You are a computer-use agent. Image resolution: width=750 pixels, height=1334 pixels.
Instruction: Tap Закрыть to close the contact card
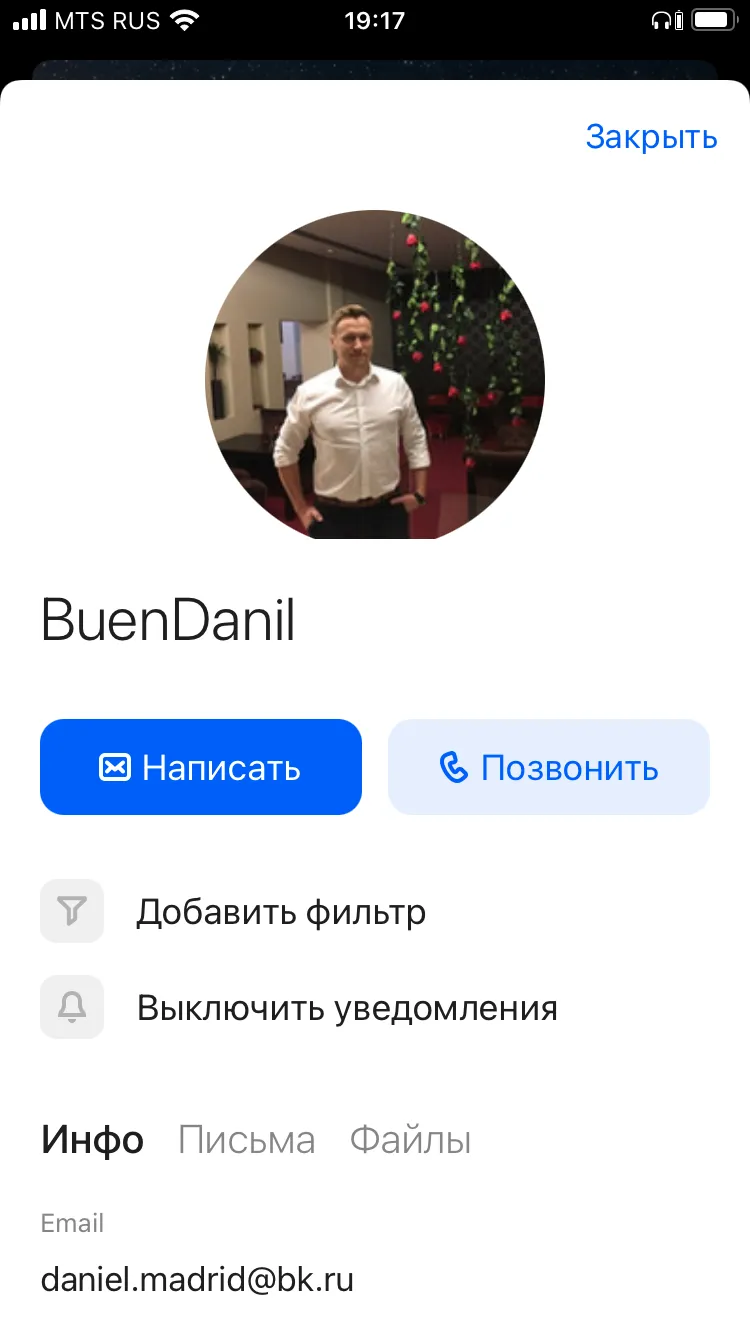pos(651,137)
